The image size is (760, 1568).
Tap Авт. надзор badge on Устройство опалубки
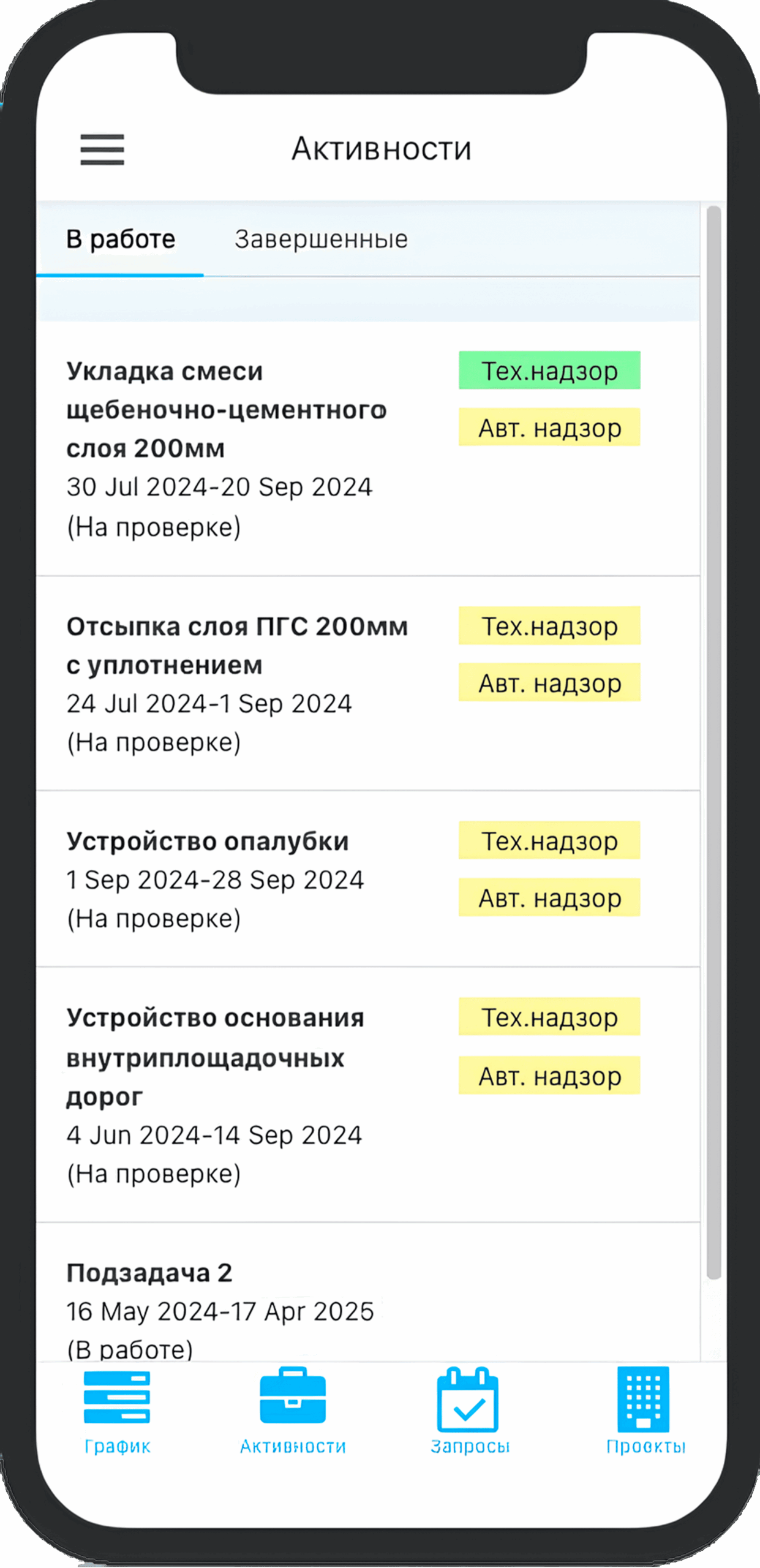coord(549,897)
